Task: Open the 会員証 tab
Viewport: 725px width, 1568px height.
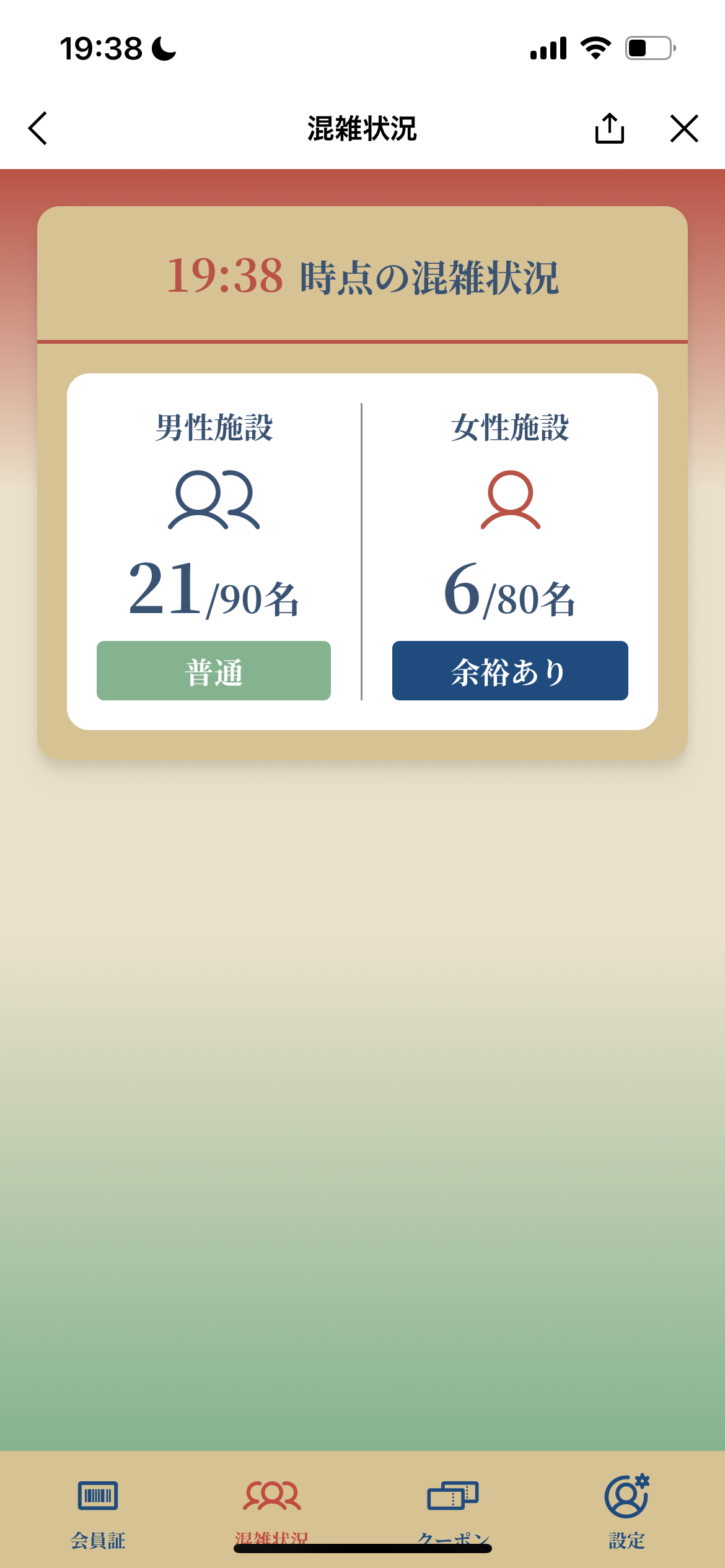Action: point(98,1509)
